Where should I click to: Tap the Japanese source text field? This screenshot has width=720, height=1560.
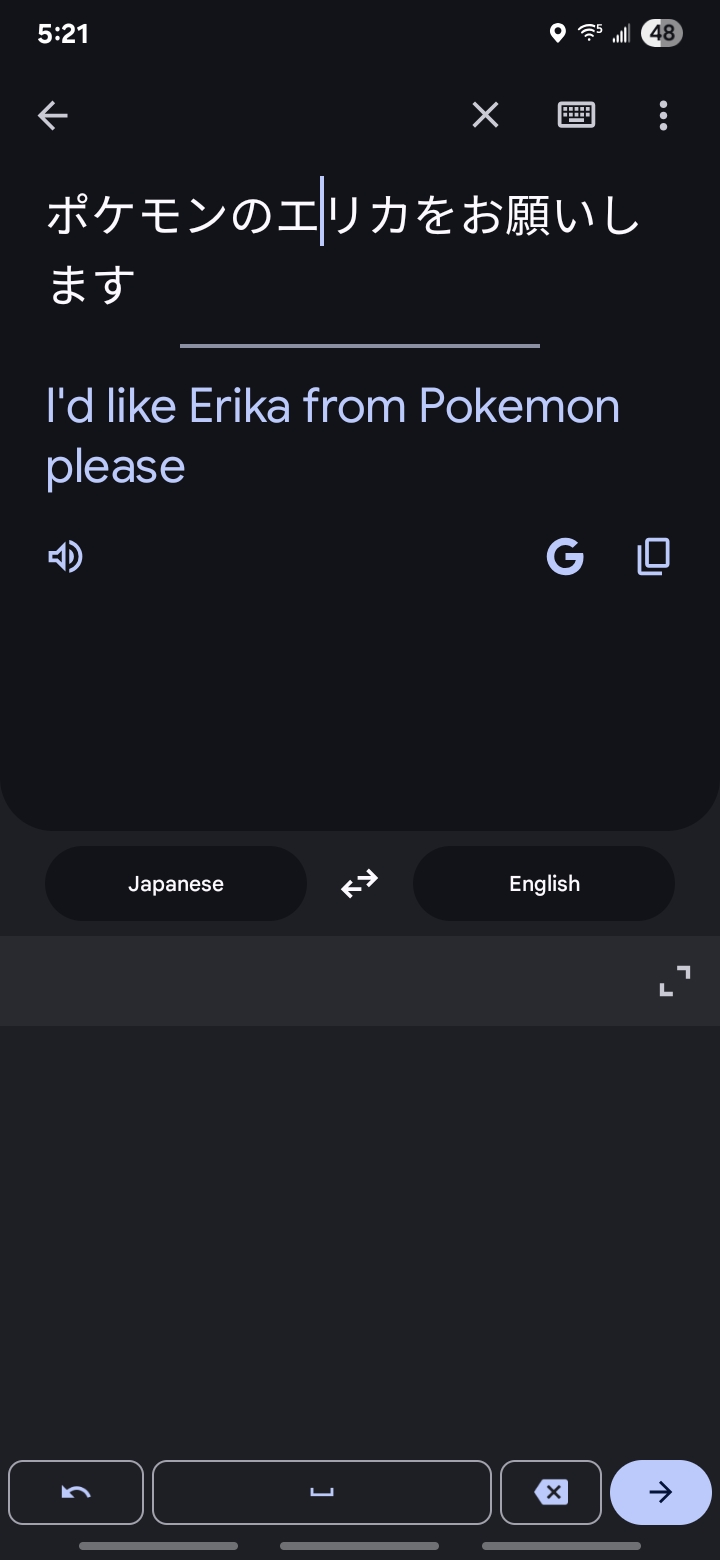[343, 250]
